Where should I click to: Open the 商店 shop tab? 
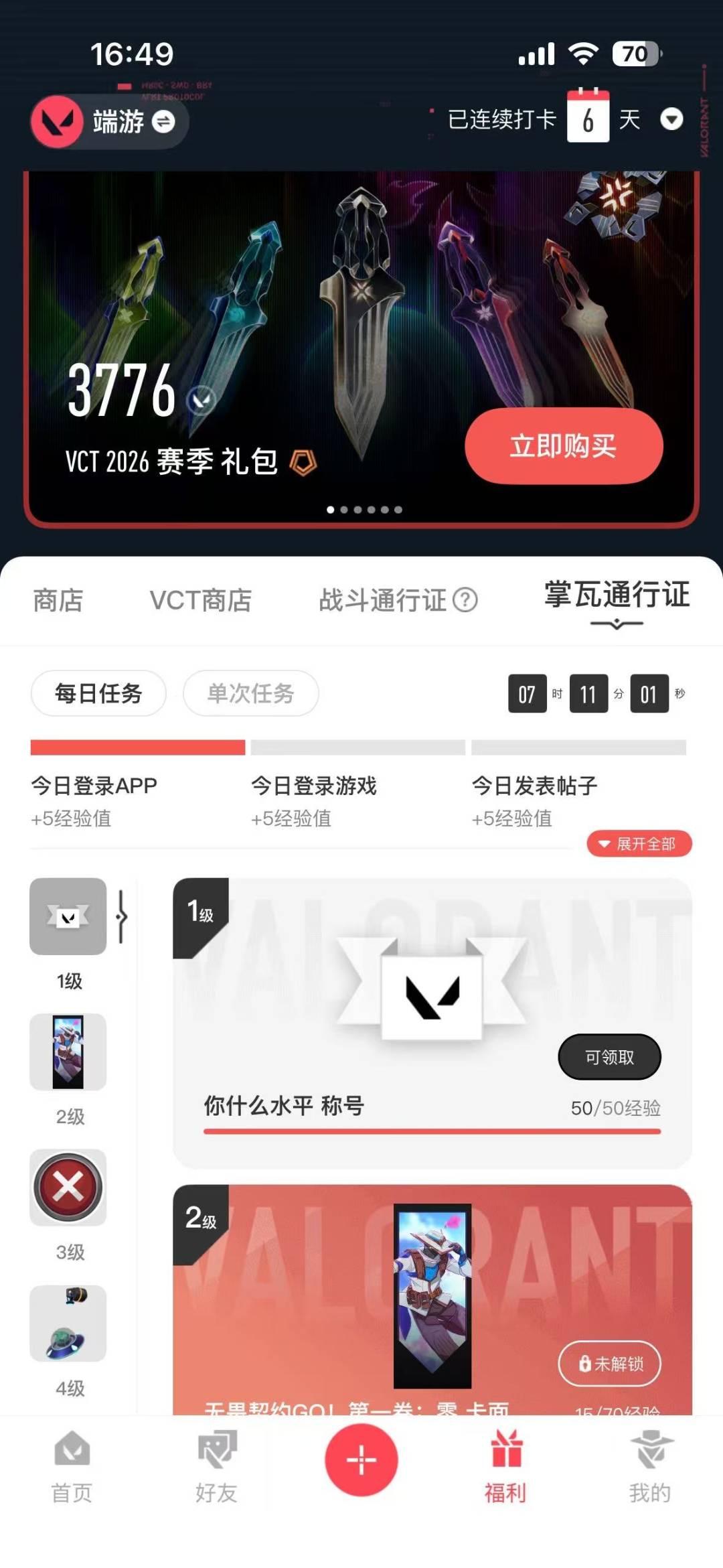click(x=58, y=601)
